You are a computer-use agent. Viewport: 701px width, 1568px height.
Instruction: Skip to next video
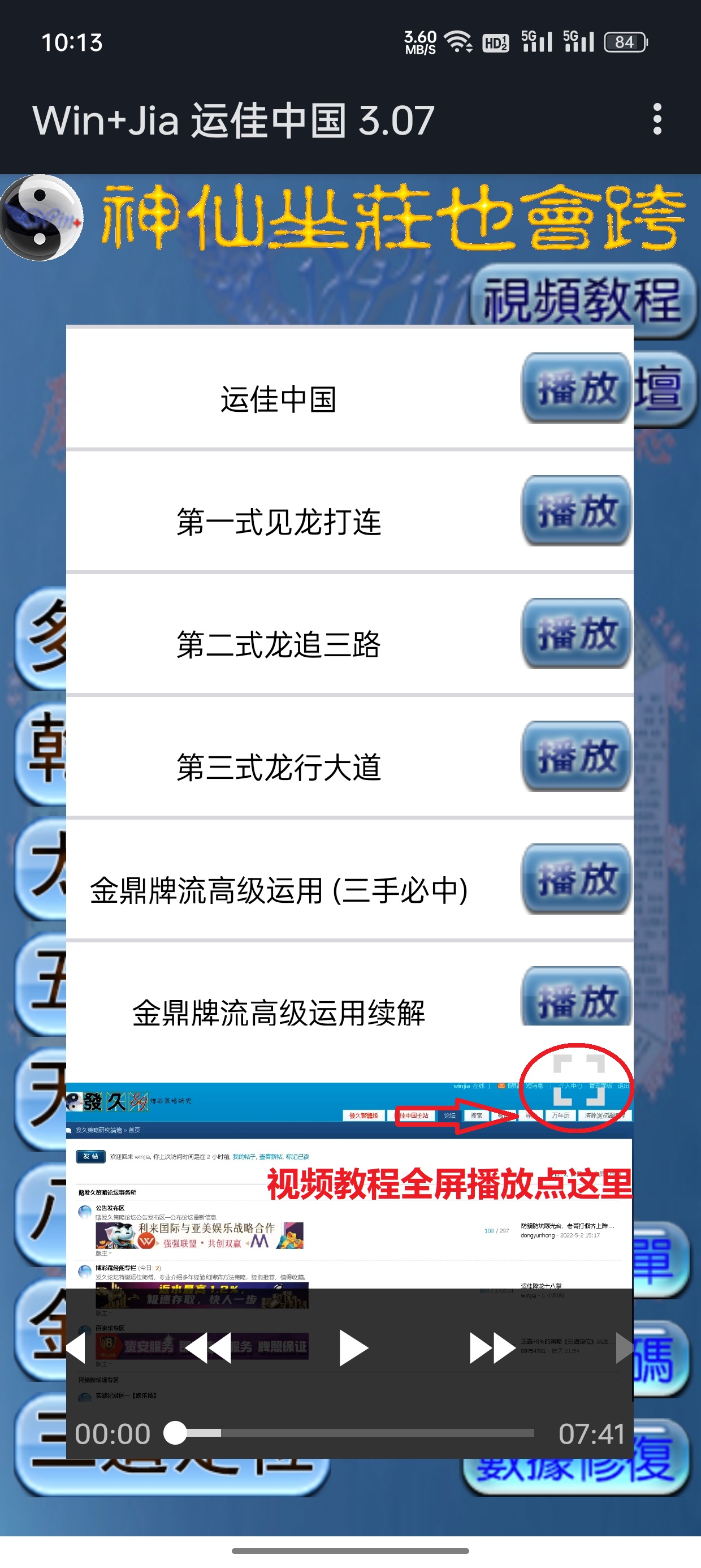pyautogui.click(x=624, y=1349)
